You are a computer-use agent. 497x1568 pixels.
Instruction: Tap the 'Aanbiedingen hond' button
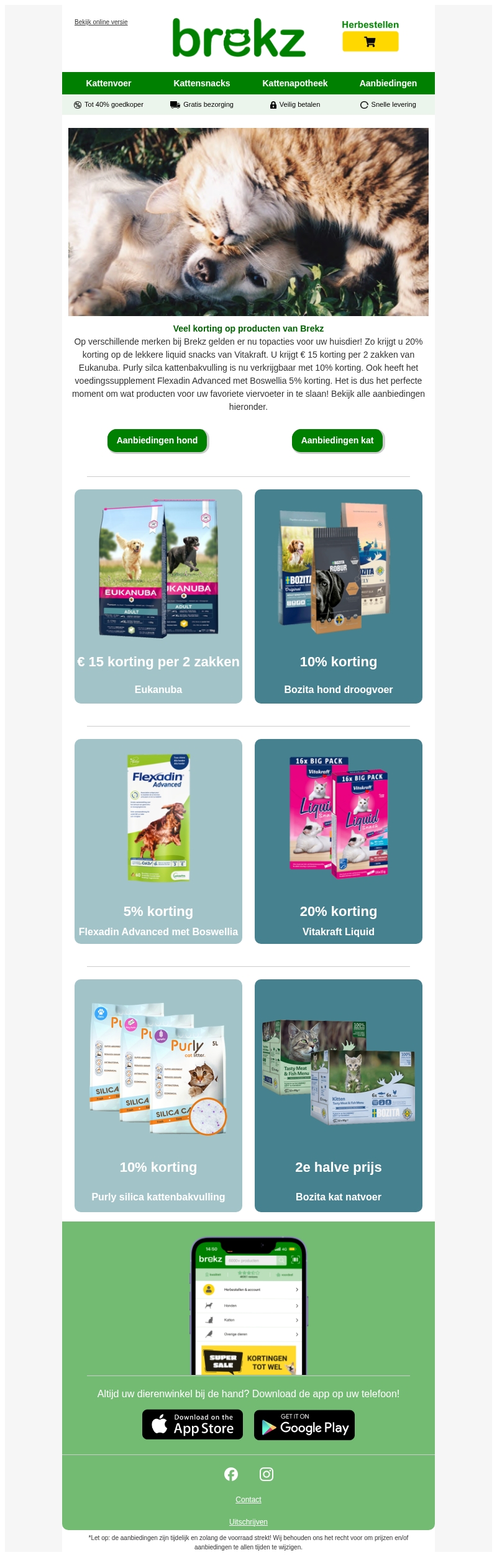[157, 440]
